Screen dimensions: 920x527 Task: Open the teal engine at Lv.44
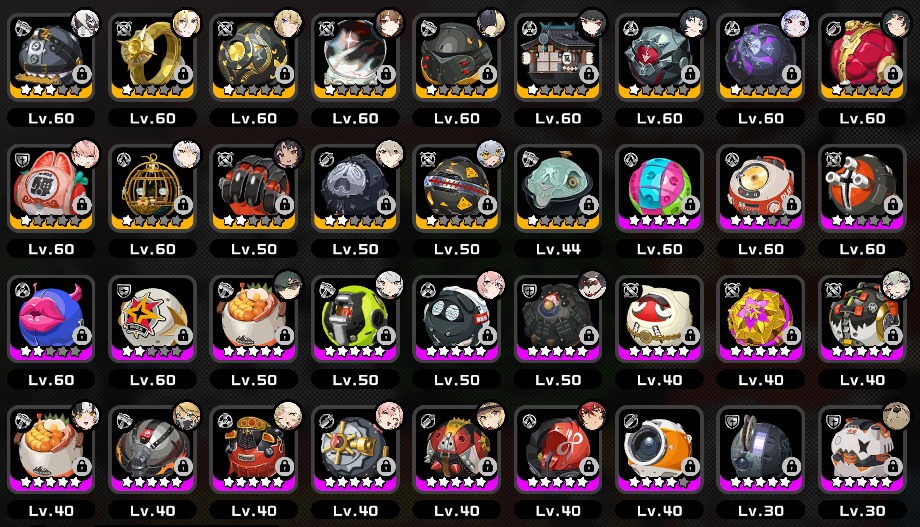557,188
